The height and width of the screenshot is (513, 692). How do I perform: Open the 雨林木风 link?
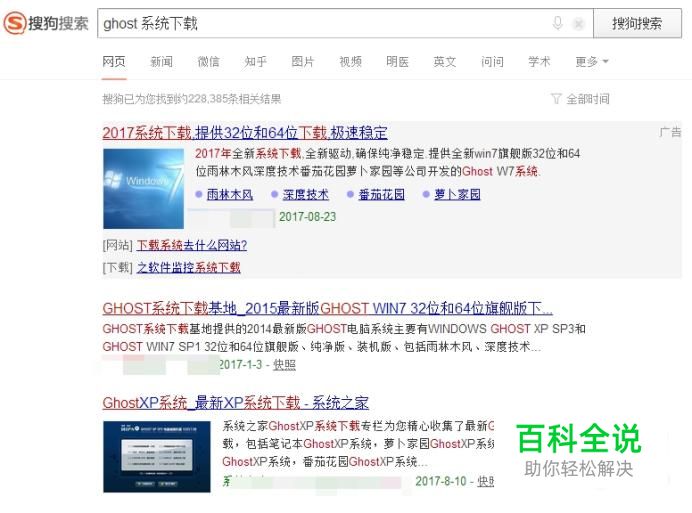tap(229, 194)
